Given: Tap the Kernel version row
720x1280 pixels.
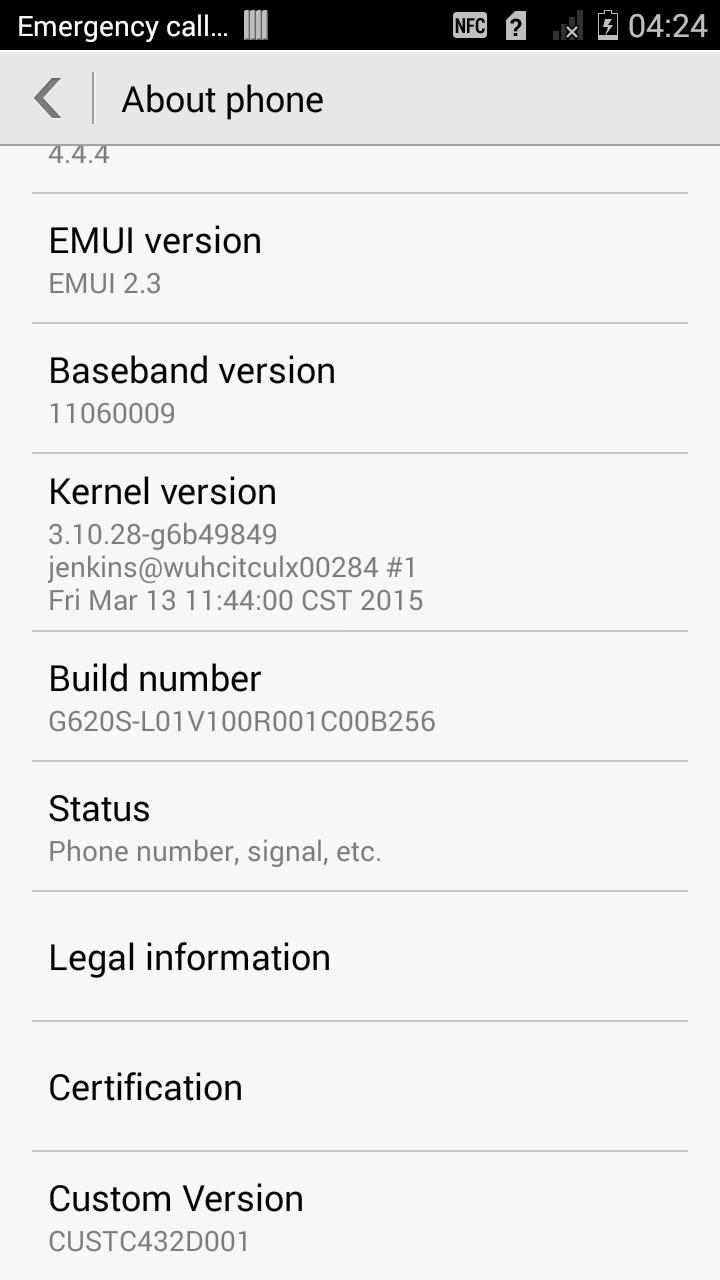Looking at the screenshot, I should pos(360,543).
